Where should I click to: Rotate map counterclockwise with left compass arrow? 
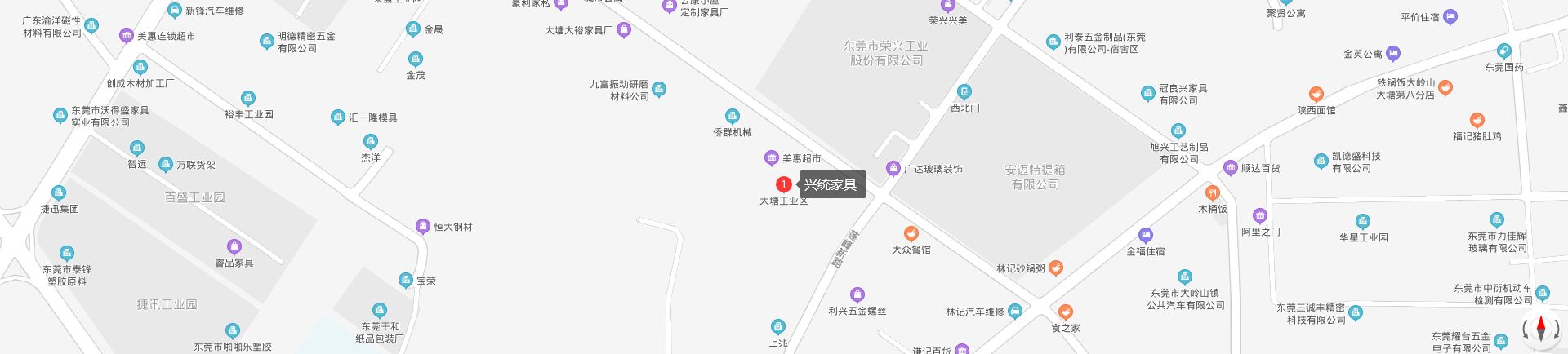pos(1526,330)
